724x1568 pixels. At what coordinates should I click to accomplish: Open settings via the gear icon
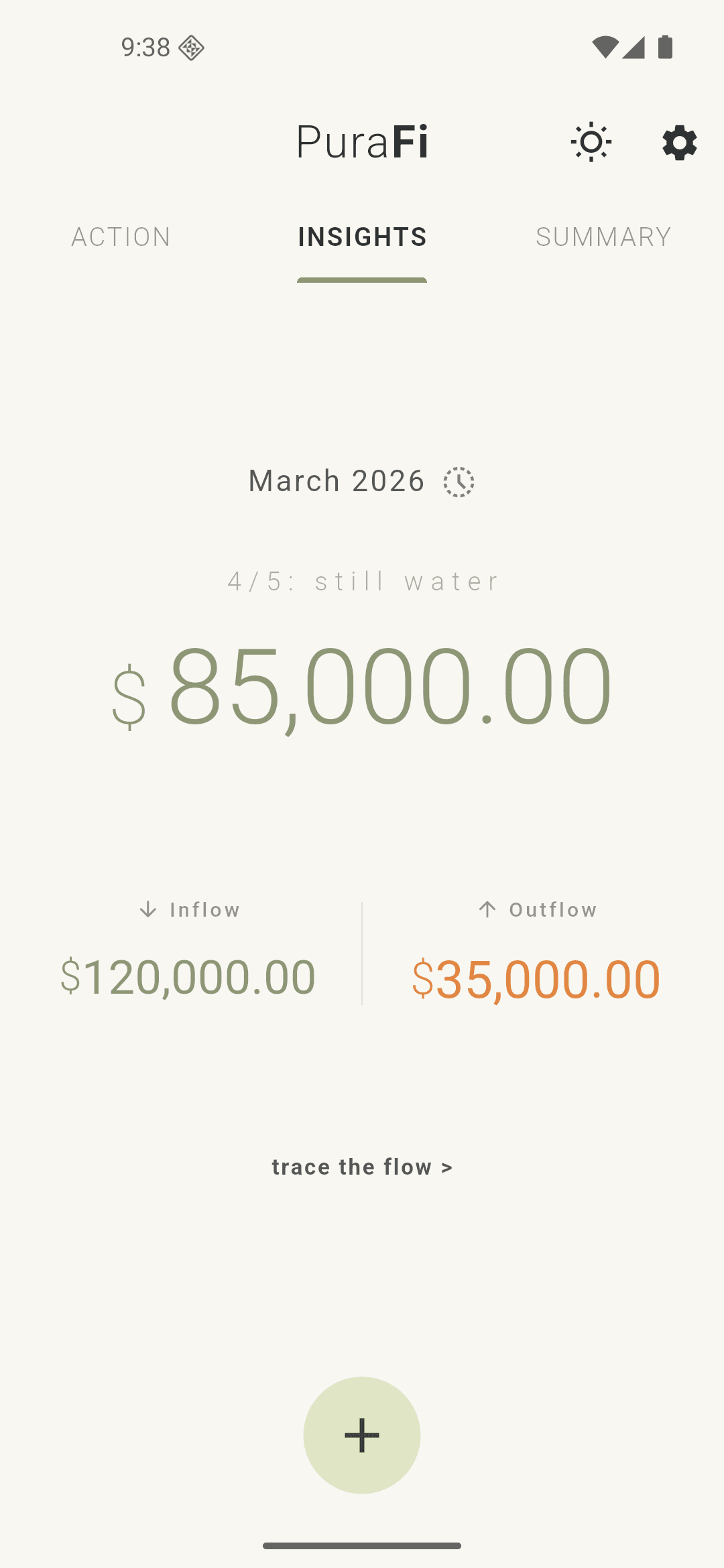[x=679, y=142]
